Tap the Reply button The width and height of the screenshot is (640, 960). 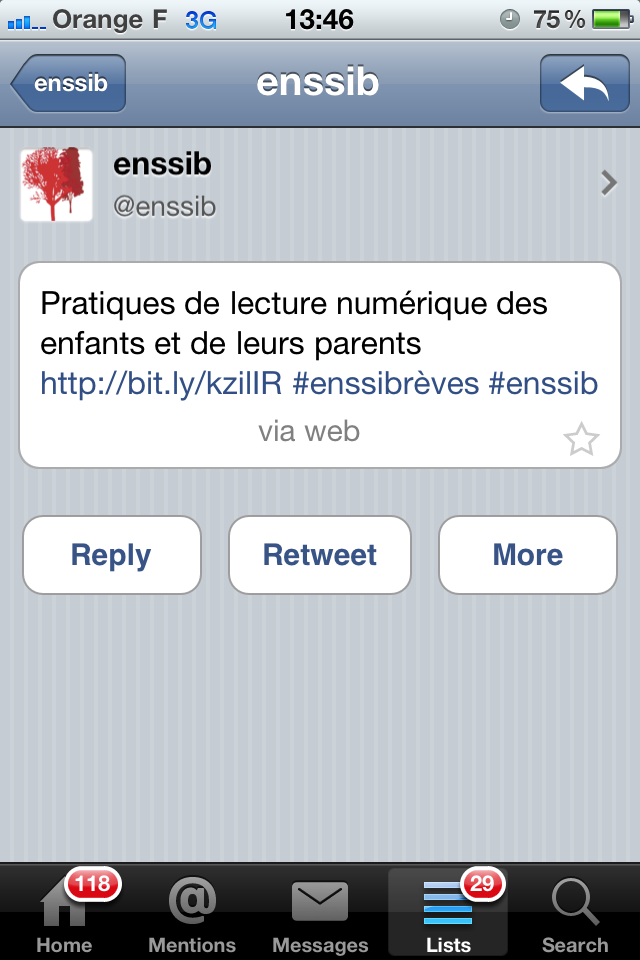pyautogui.click(x=111, y=555)
